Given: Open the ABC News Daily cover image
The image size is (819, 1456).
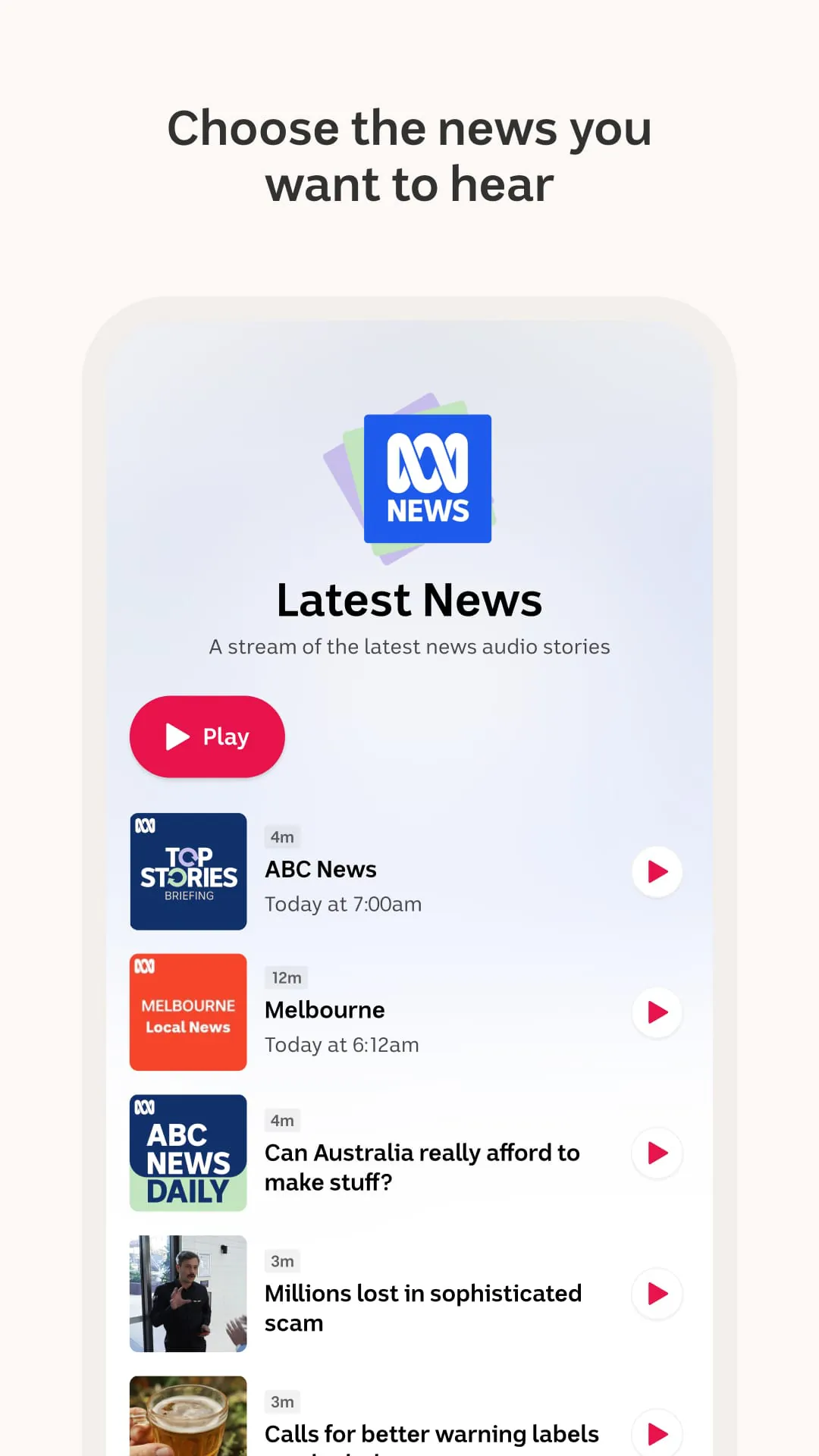Looking at the screenshot, I should click(x=187, y=1152).
